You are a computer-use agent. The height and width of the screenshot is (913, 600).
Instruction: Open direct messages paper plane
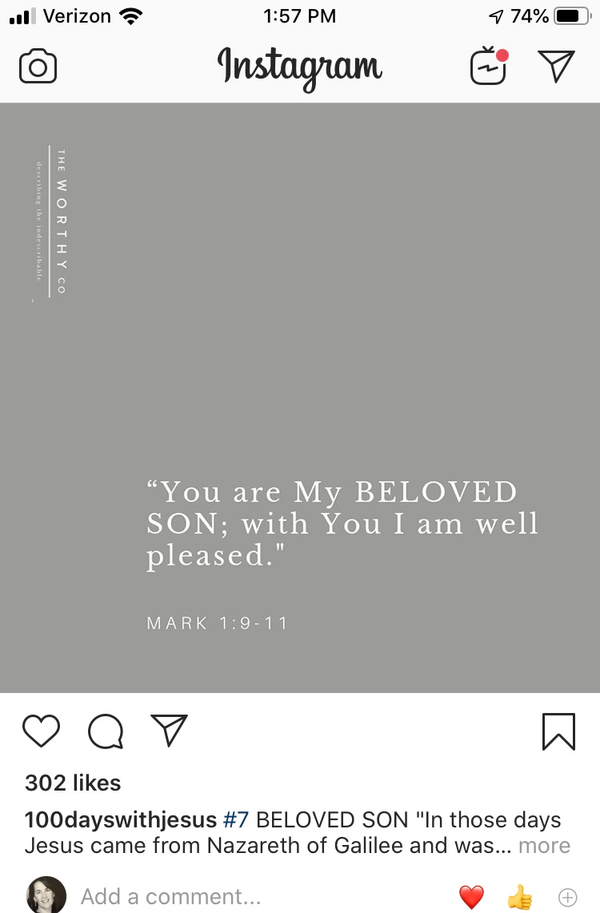pyautogui.click(x=557, y=67)
